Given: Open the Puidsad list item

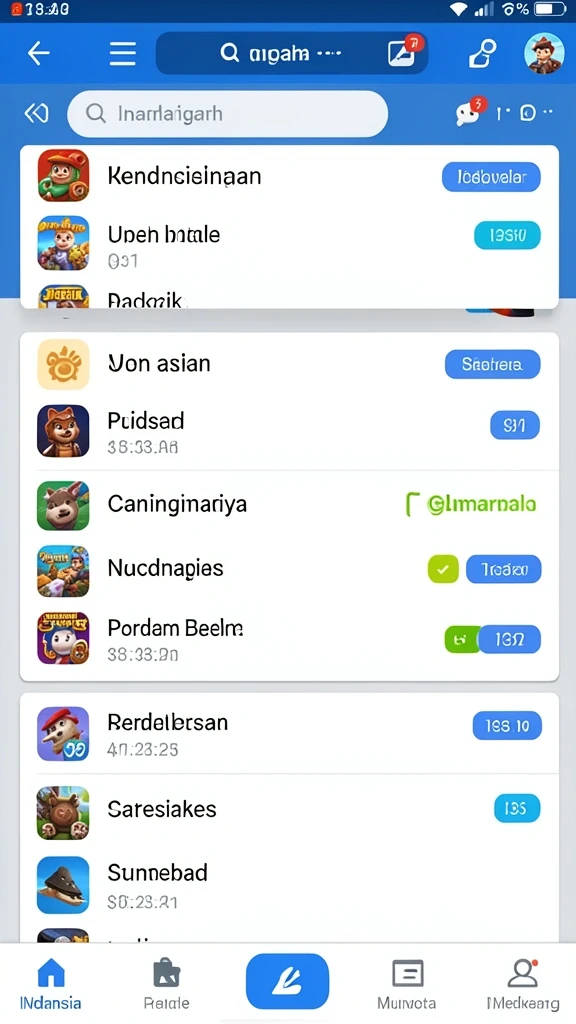Looking at the screenshot, I should coord(289,431).
